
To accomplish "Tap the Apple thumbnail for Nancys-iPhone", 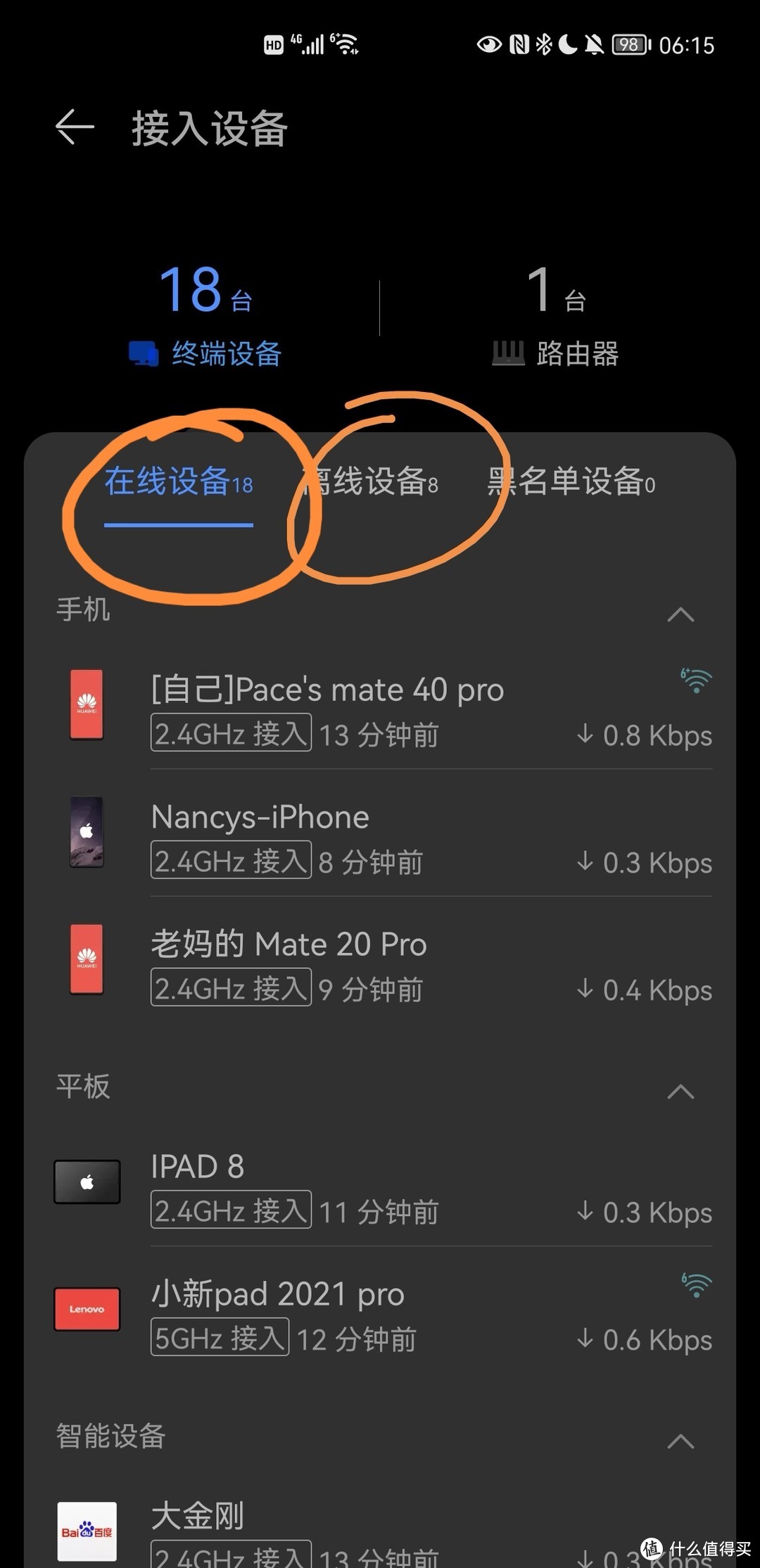I will tap(86, 833).
